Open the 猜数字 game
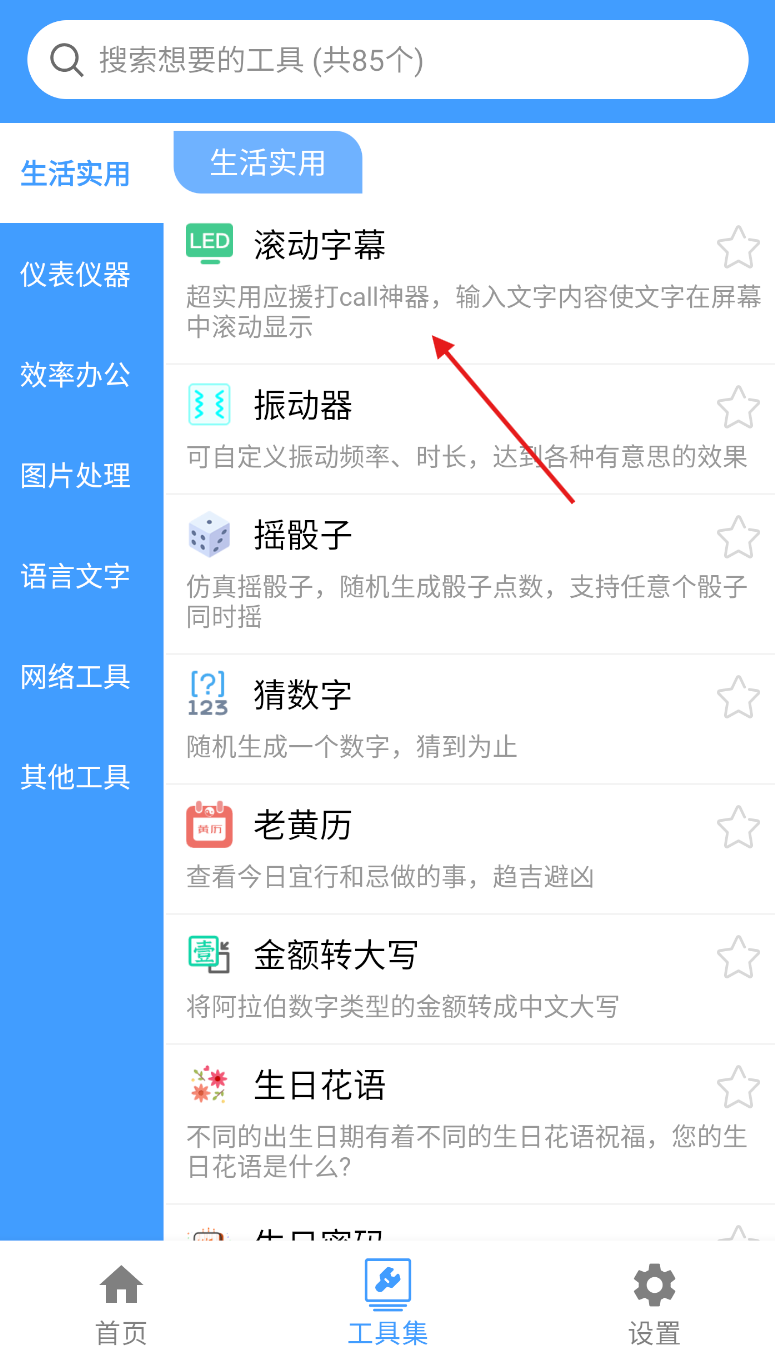The height and width of the screenshot is (1356, 775). [x=469, y=719]
